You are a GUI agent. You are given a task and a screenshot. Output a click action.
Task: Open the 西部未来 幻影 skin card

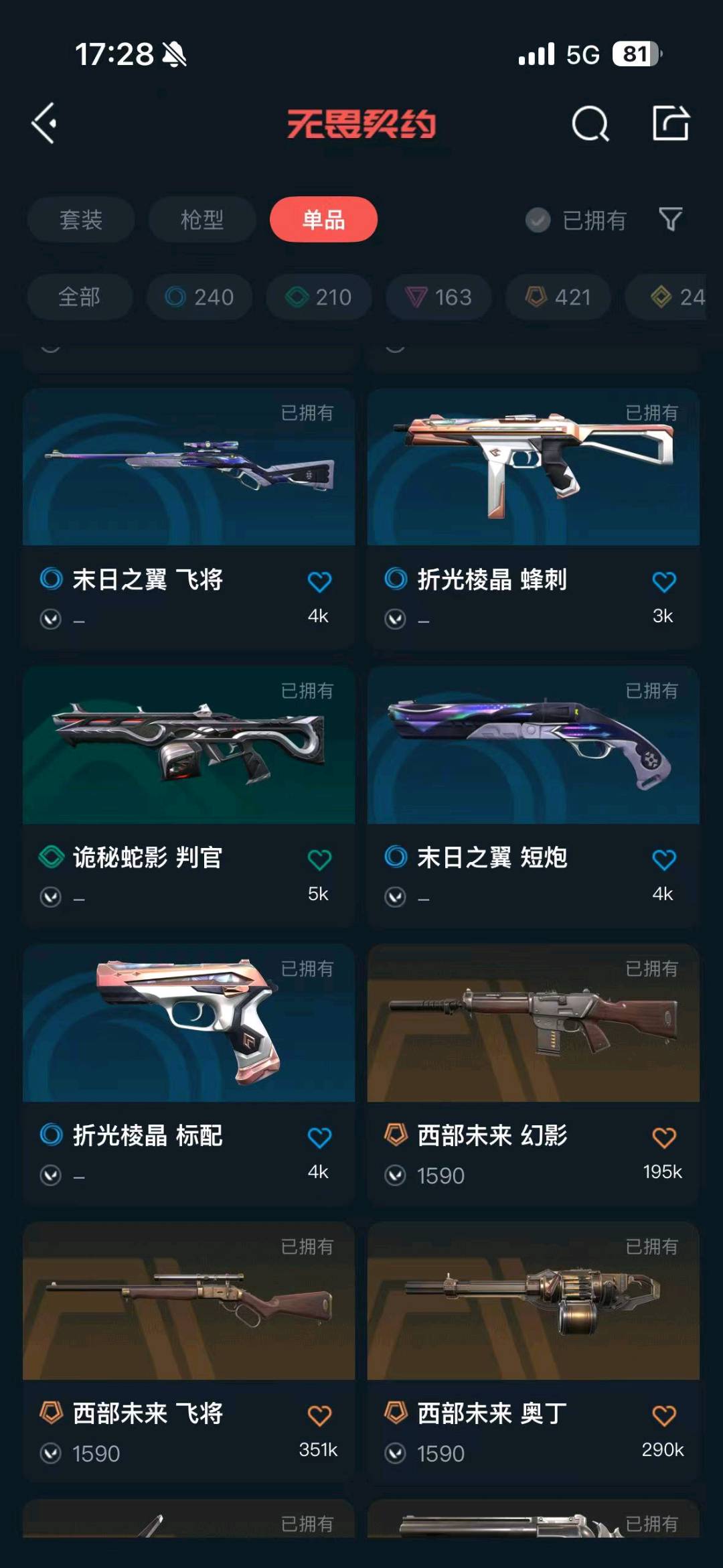tap(534, 1074)
